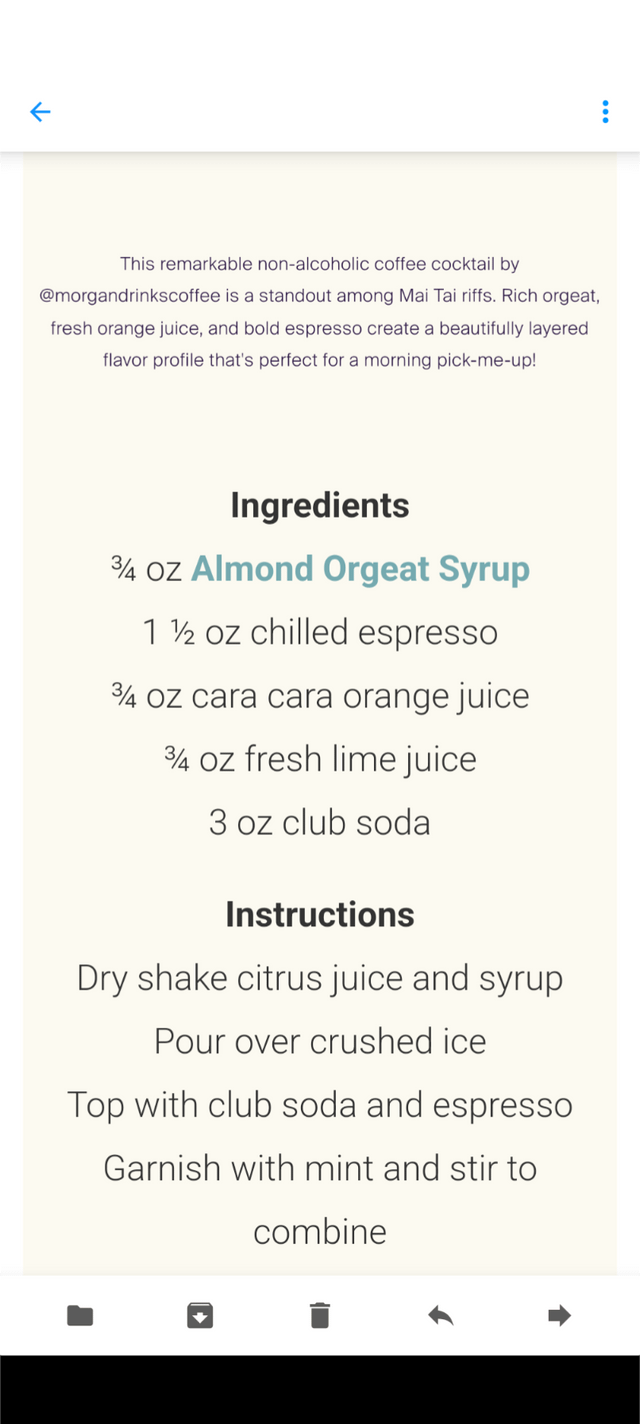The height and width of the screenshot is (1424, 640).
Task: Go back using the arrow
Action: coord(40,112)
